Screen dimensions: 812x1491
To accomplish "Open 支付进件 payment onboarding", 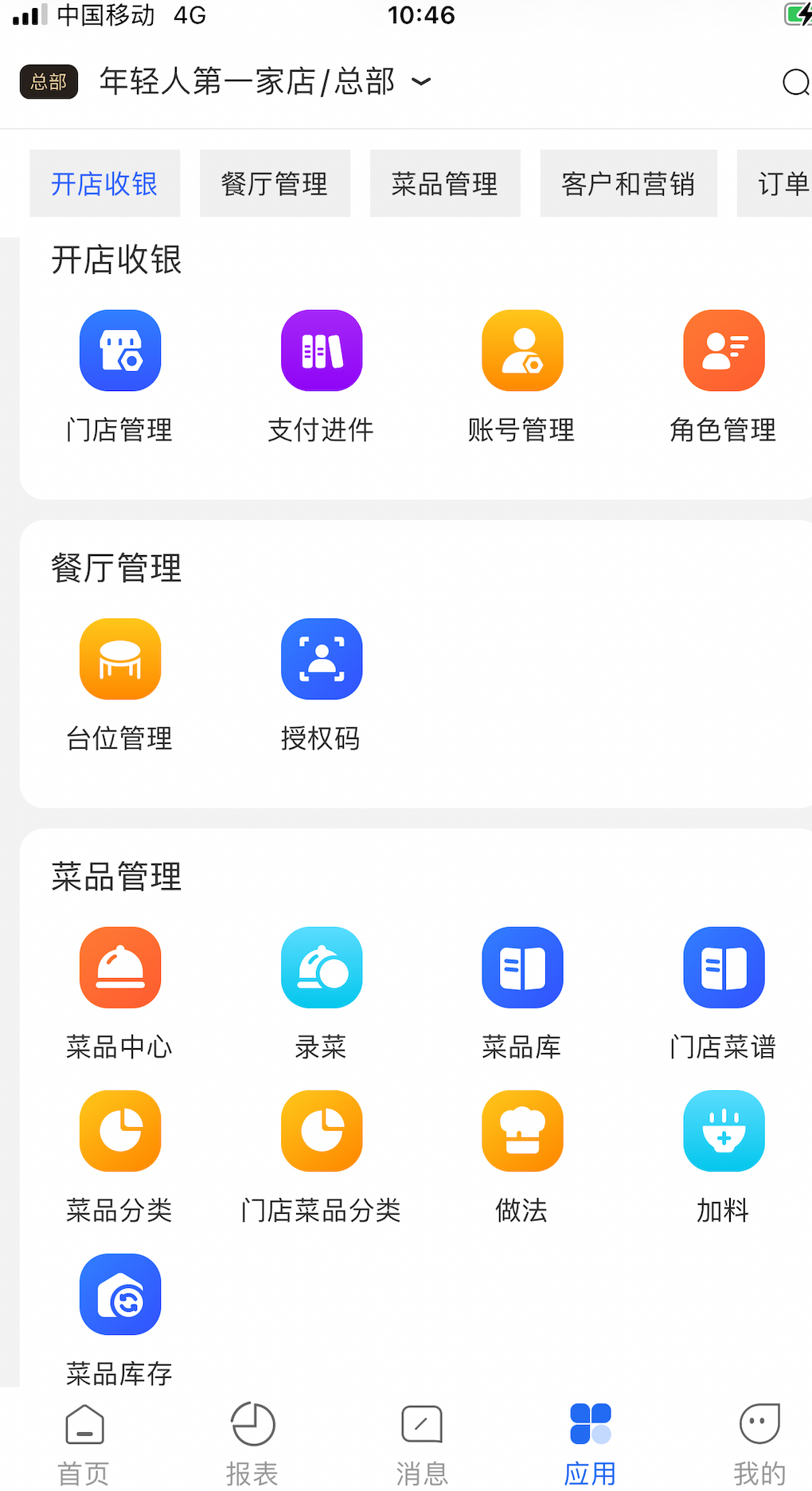I will tap(322, 351).
